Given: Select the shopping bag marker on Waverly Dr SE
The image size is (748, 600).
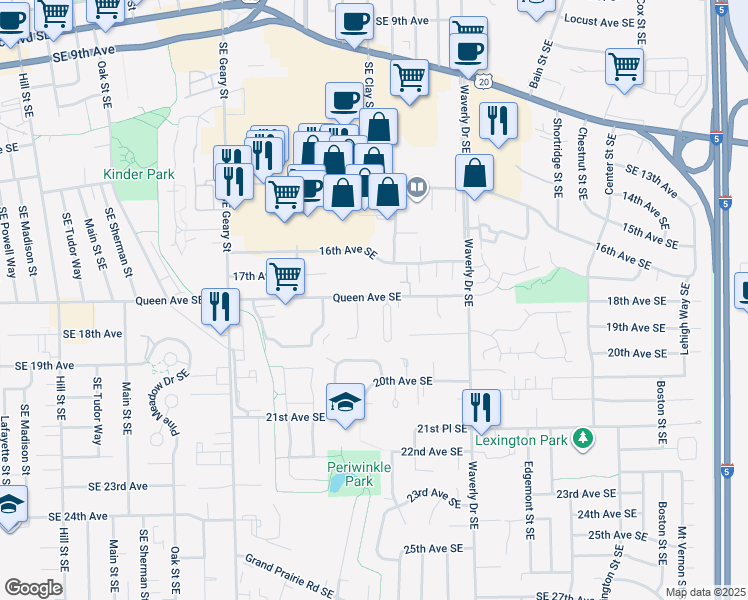Looking at the screenshot, I should [x=474, y=174].
